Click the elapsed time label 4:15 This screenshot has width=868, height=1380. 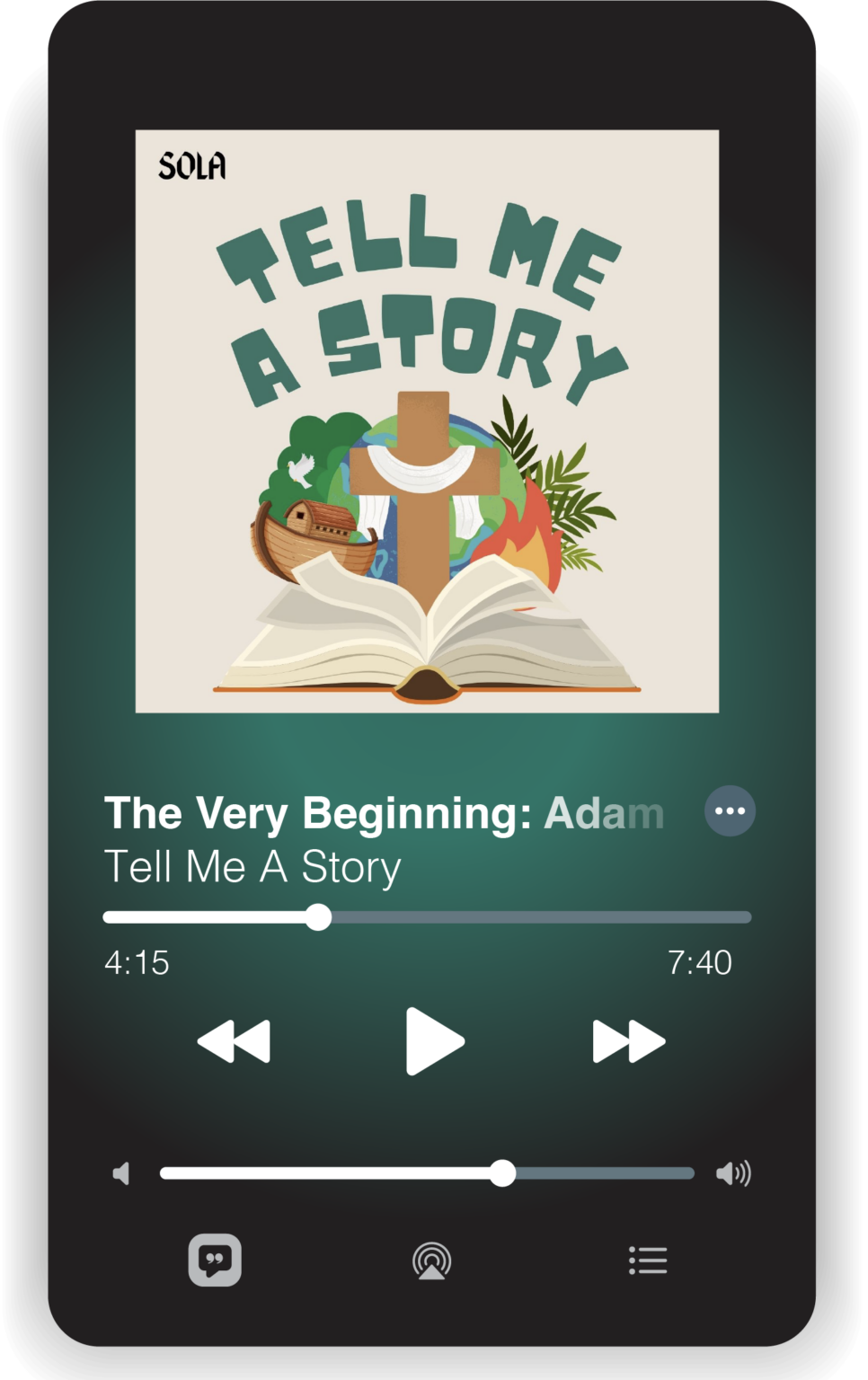coord(137,962)
